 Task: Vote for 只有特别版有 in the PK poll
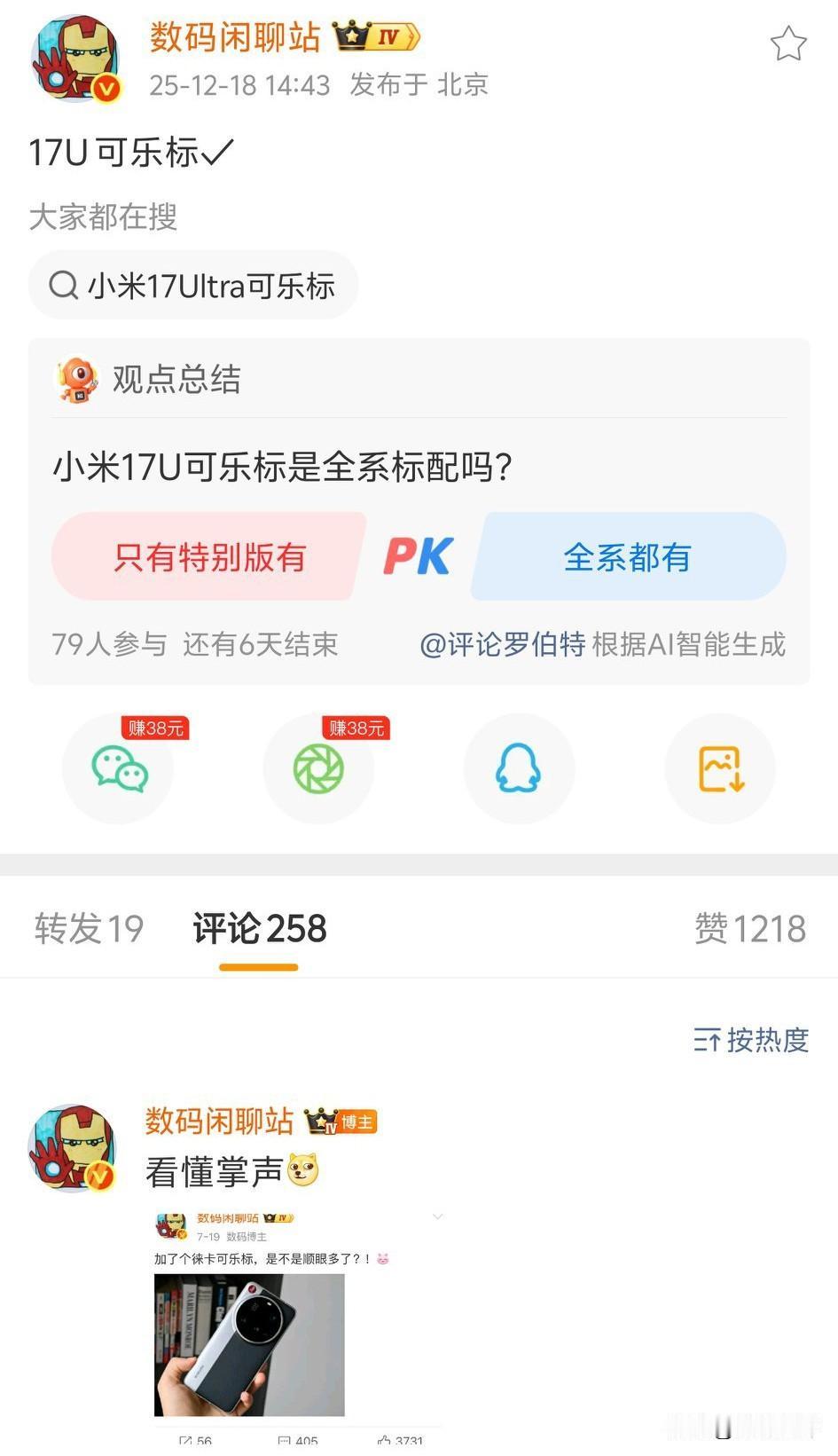point(209,556)
